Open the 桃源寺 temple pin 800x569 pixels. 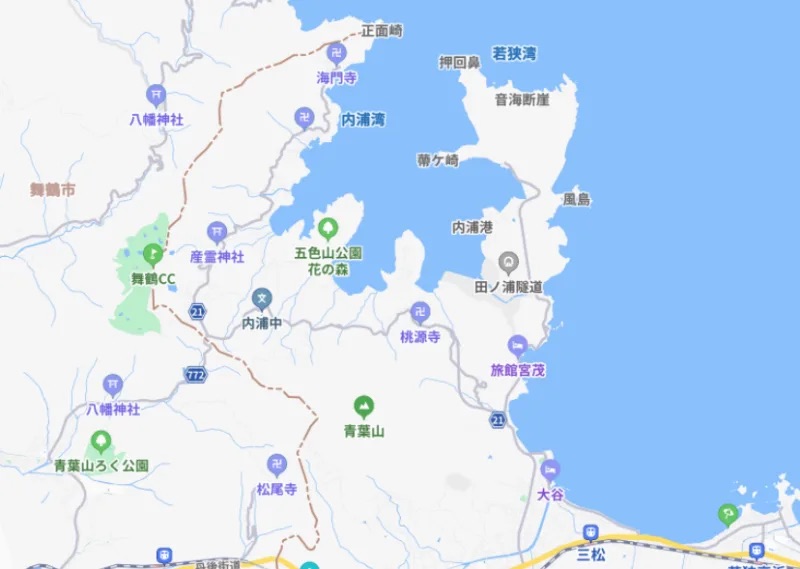(420, 313)
